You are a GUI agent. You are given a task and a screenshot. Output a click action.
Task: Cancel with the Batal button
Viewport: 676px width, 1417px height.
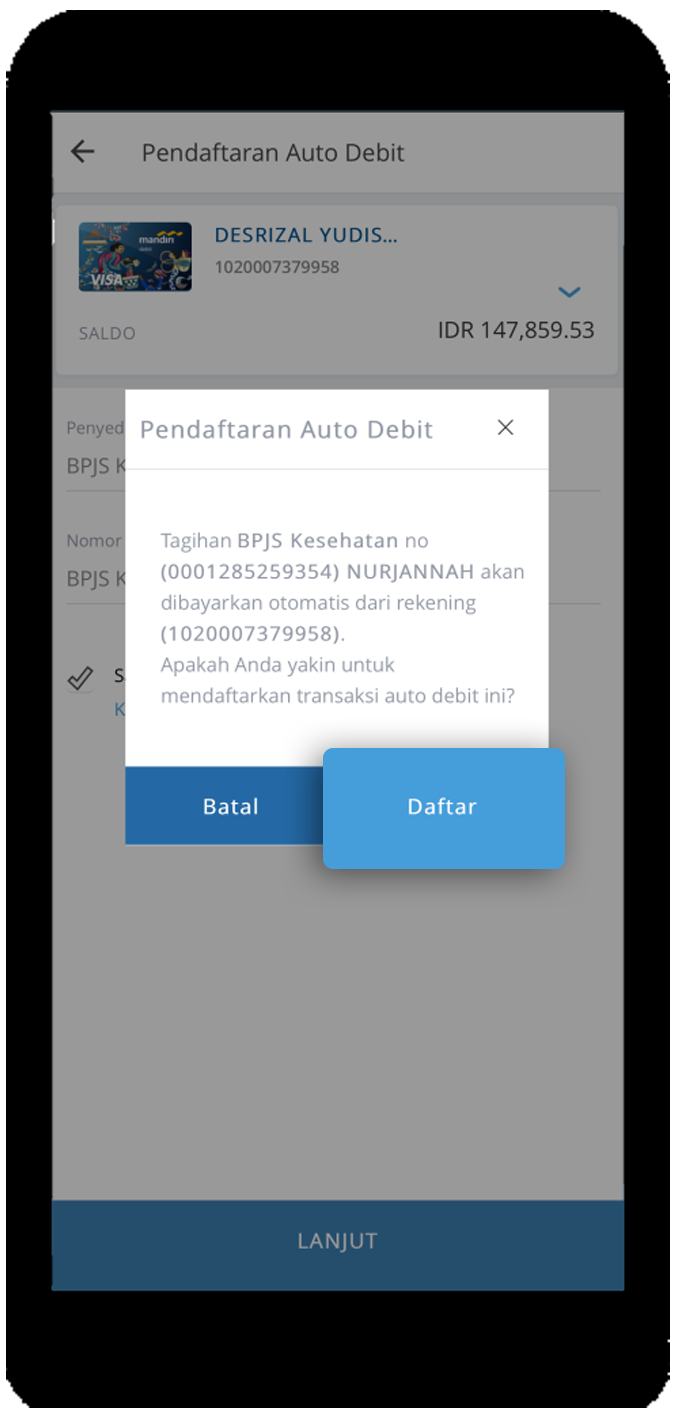click(230, 806)
